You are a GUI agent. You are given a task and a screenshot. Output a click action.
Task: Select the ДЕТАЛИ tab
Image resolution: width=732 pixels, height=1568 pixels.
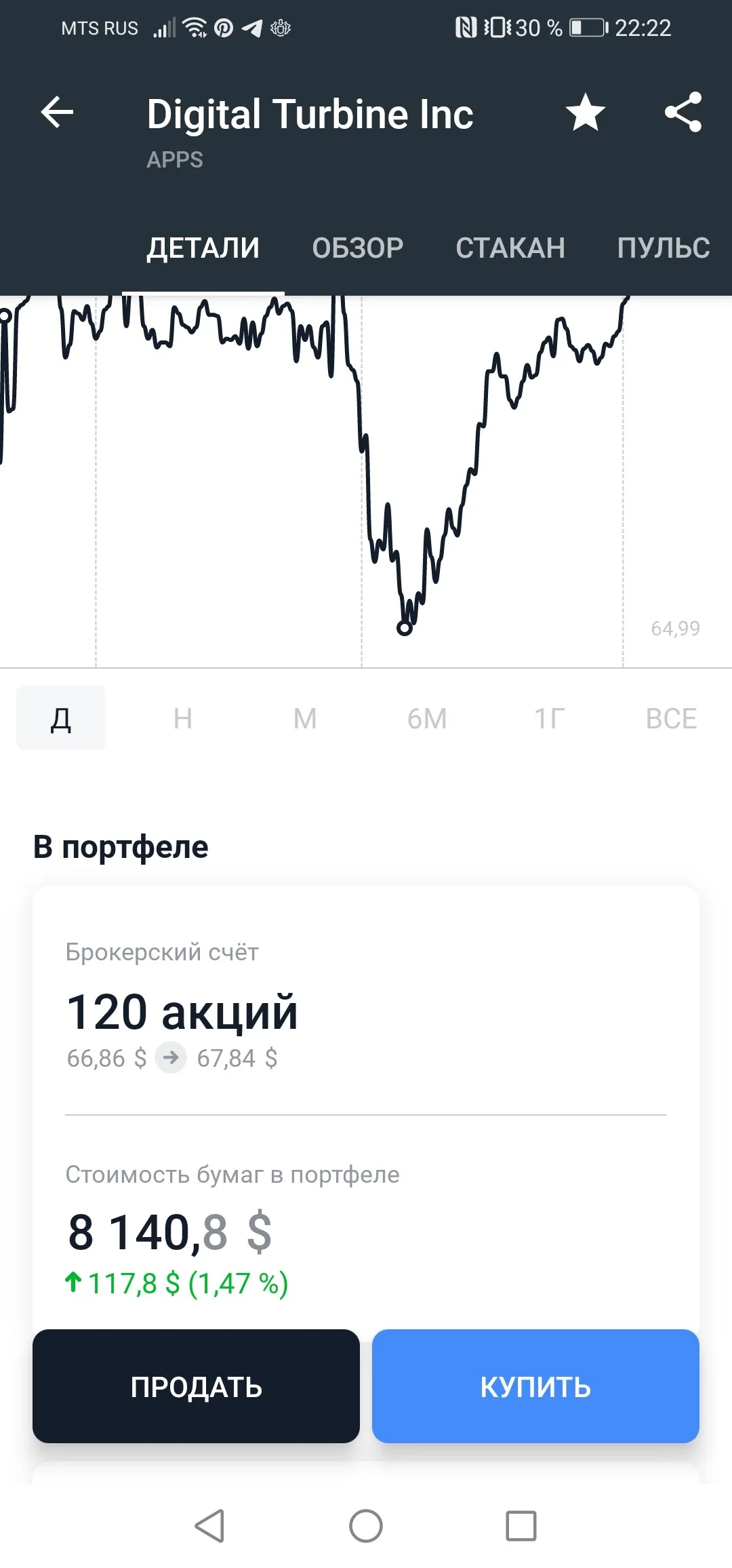(203, 248)
